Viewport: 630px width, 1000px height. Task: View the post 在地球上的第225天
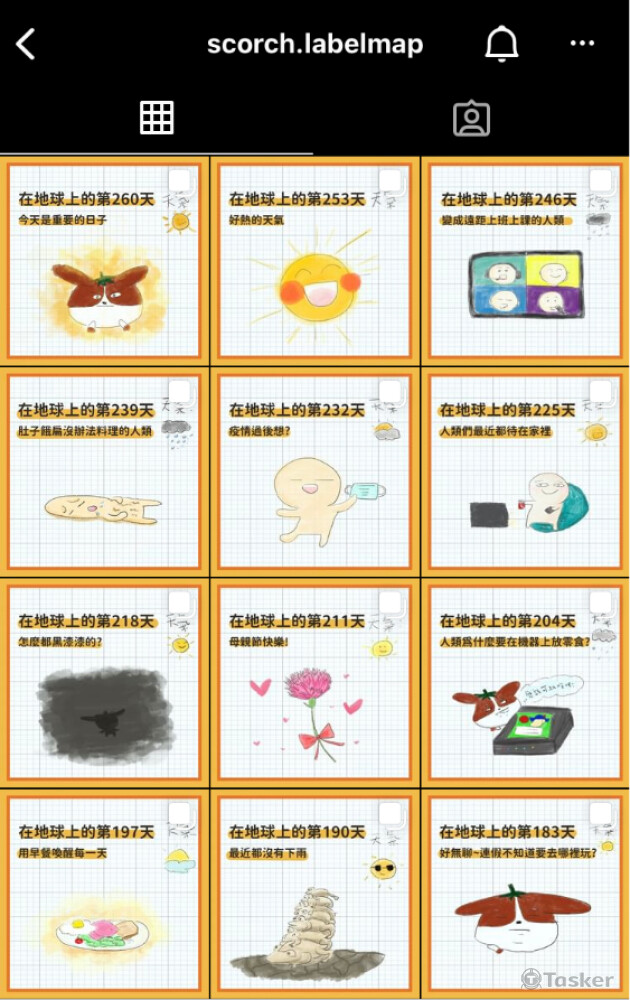coord(526,473)
